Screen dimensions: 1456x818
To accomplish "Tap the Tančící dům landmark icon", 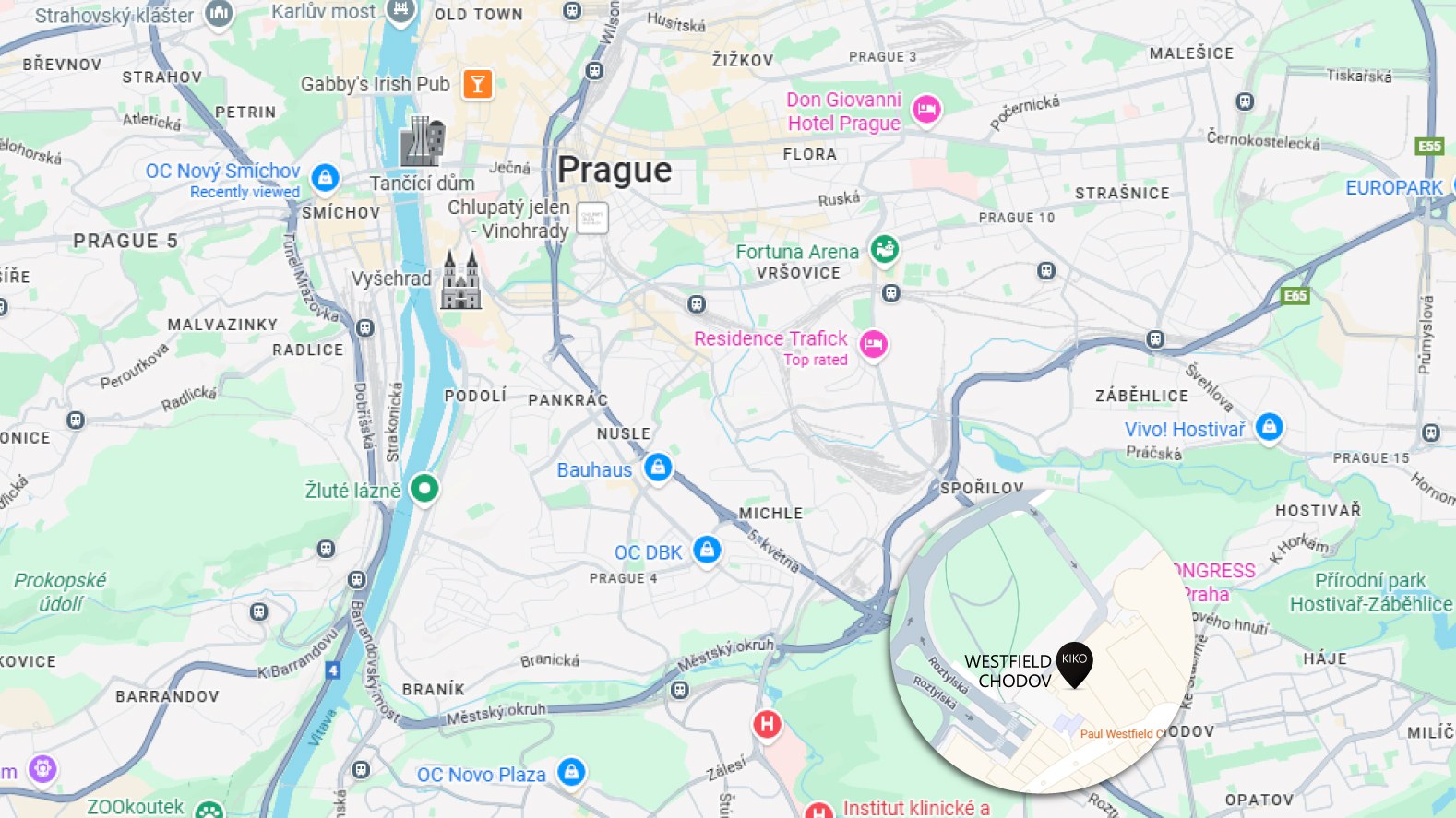I will coord(423,142).
